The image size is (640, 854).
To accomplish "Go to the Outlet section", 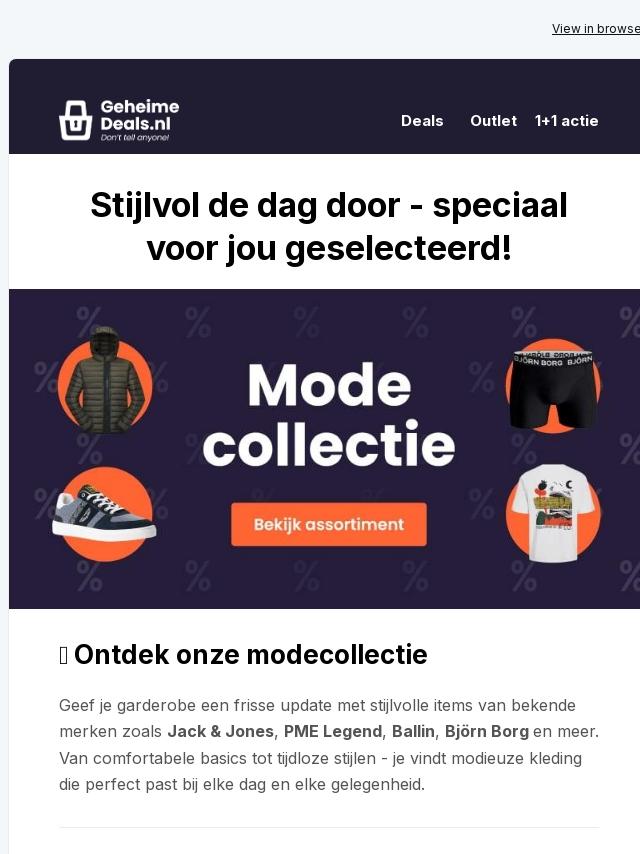I will pos(493,121).
